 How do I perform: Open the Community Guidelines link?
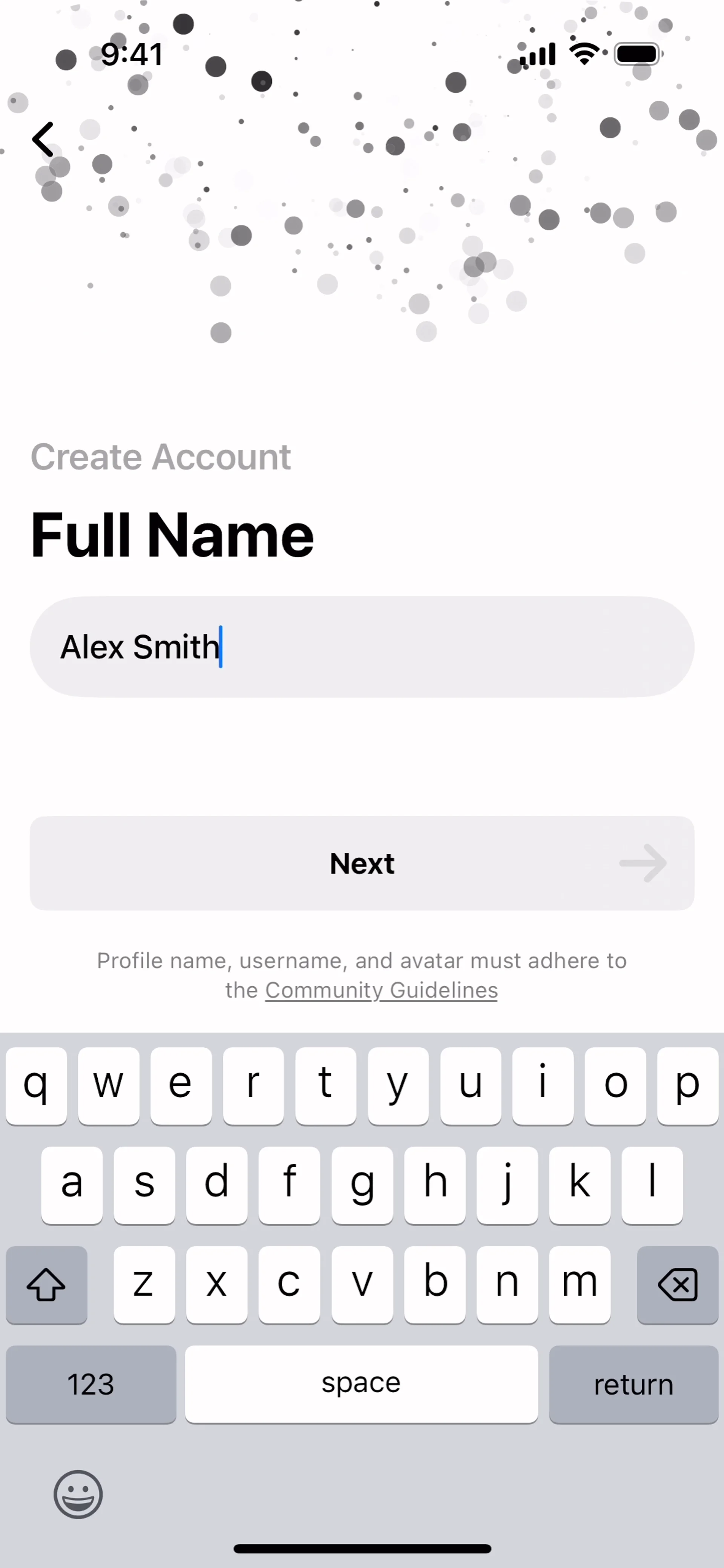[381, 990]
